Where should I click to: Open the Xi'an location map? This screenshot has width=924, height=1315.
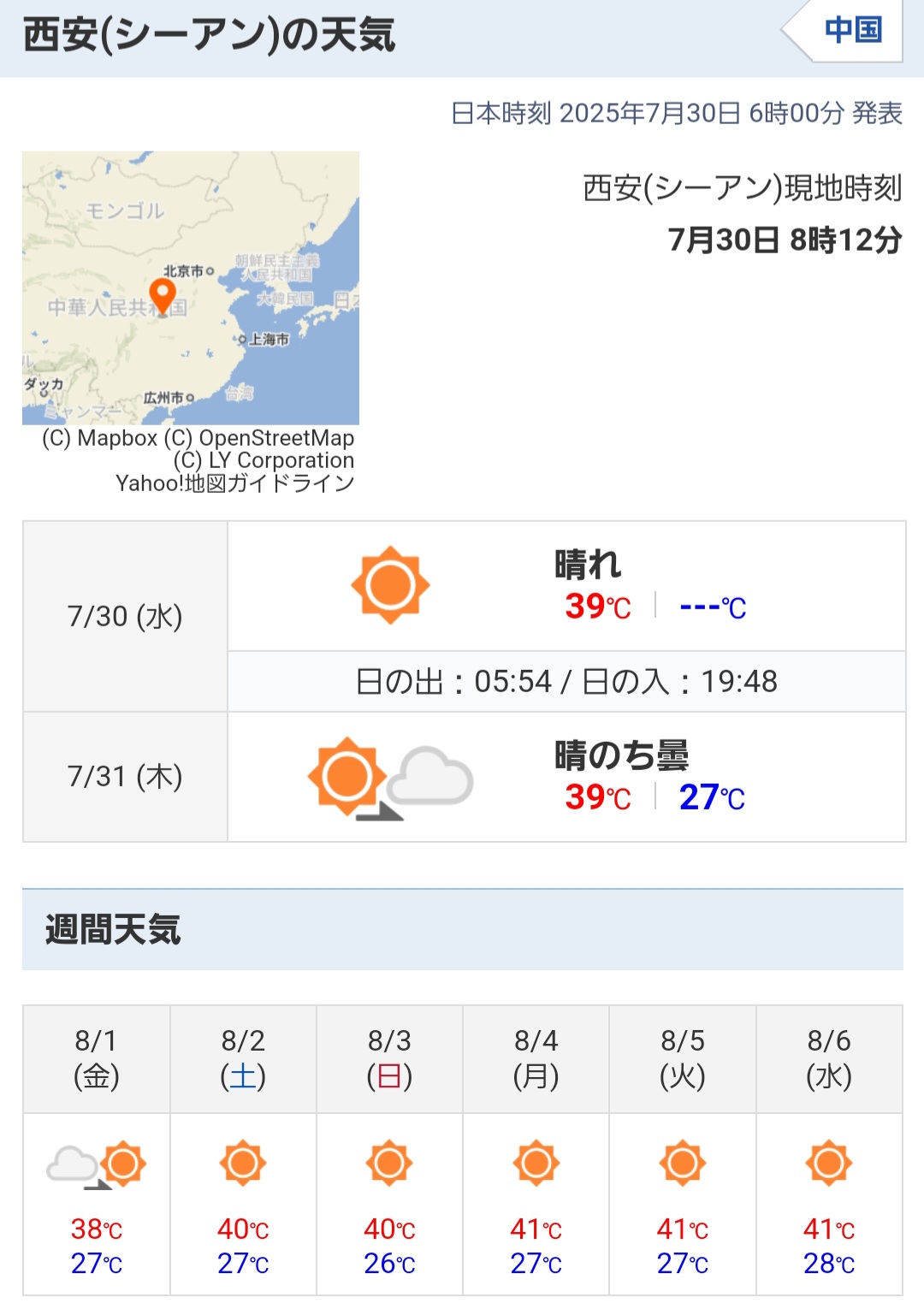(x=190, y=287)
